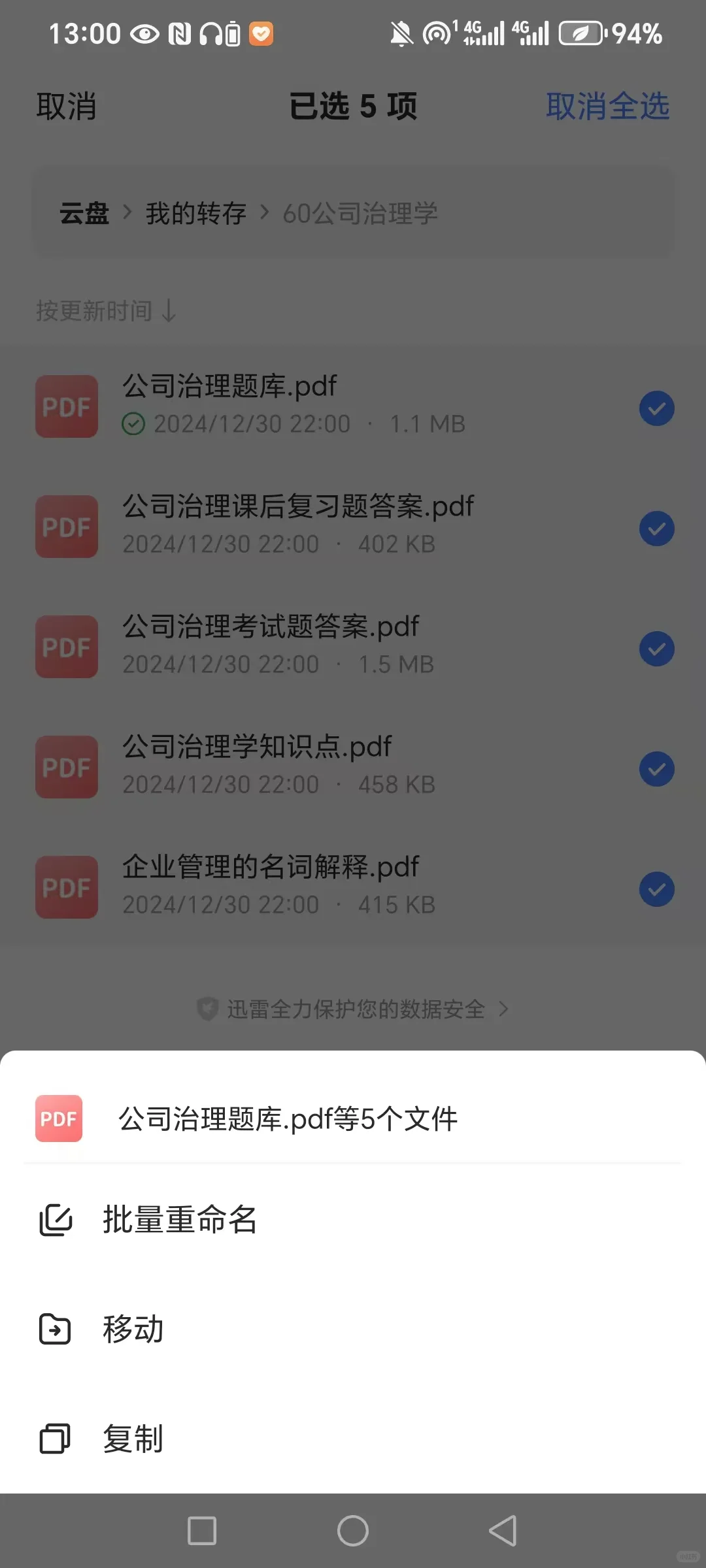Deselect the checkmark on 公司治理课后复习题答案.pdf
Viewport: 706px width, 1568px height.
[x=656, y=528]
